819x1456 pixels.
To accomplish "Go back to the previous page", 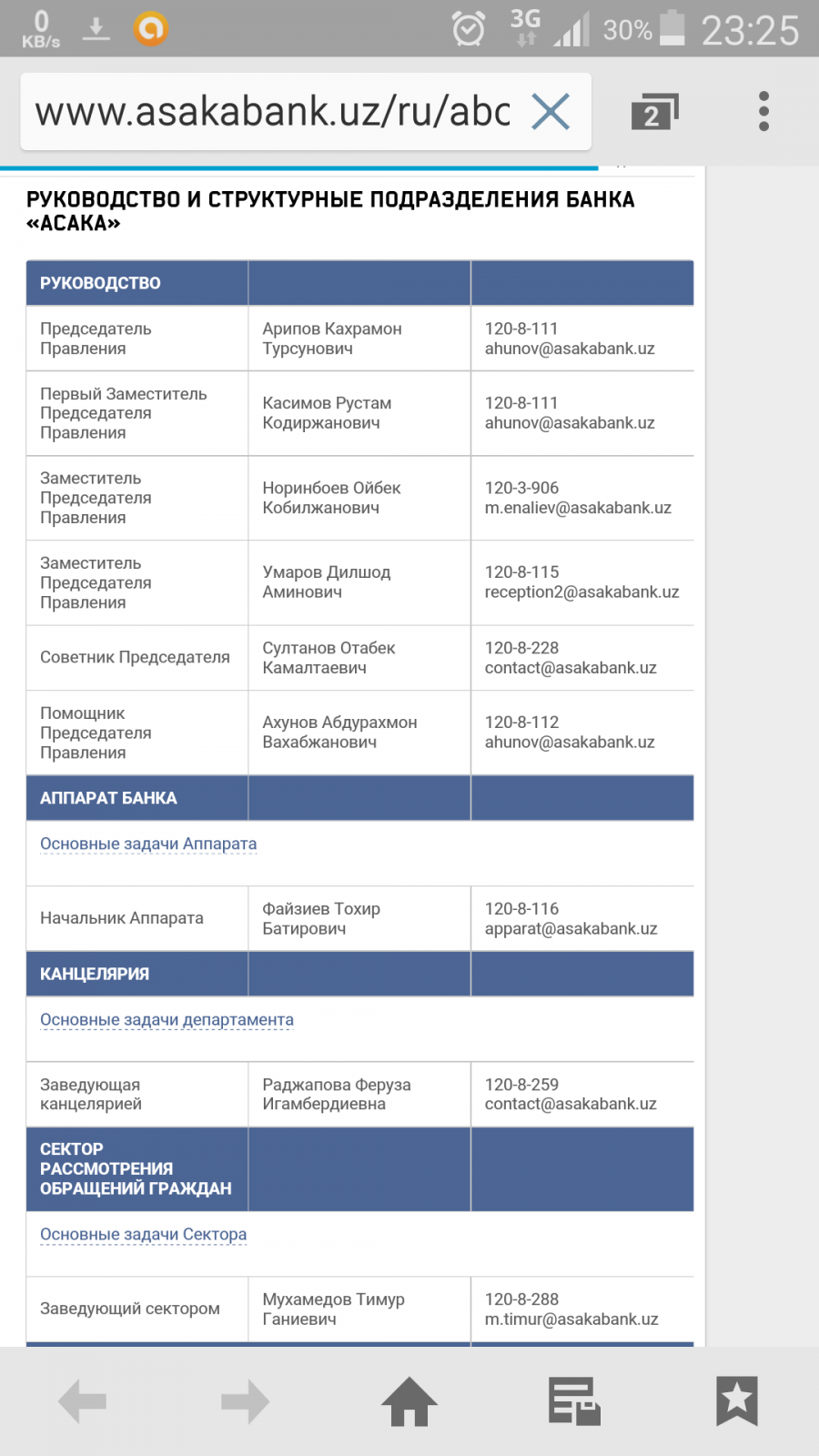I will pos(82,1401).
